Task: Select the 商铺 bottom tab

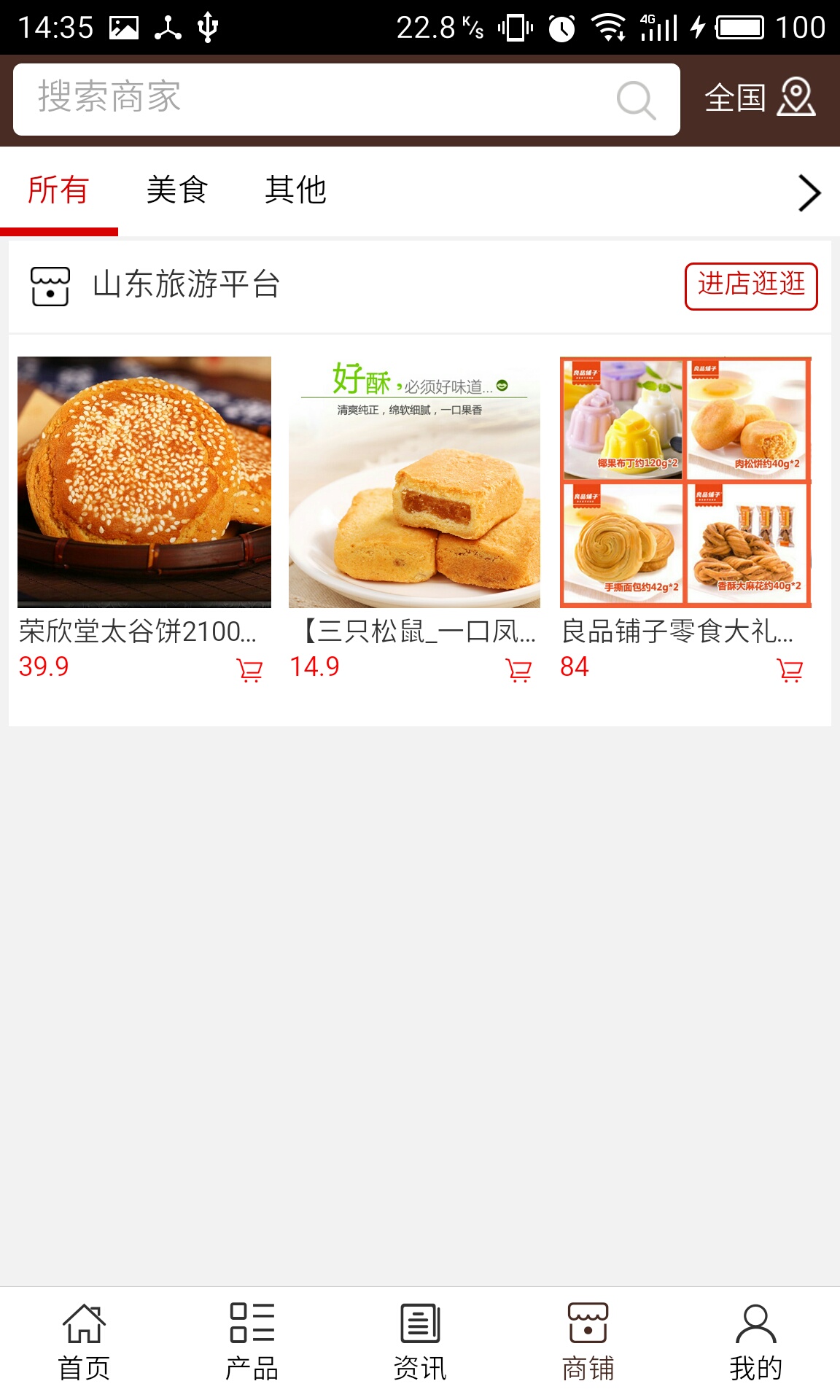Action: [x=588, y=1342]
